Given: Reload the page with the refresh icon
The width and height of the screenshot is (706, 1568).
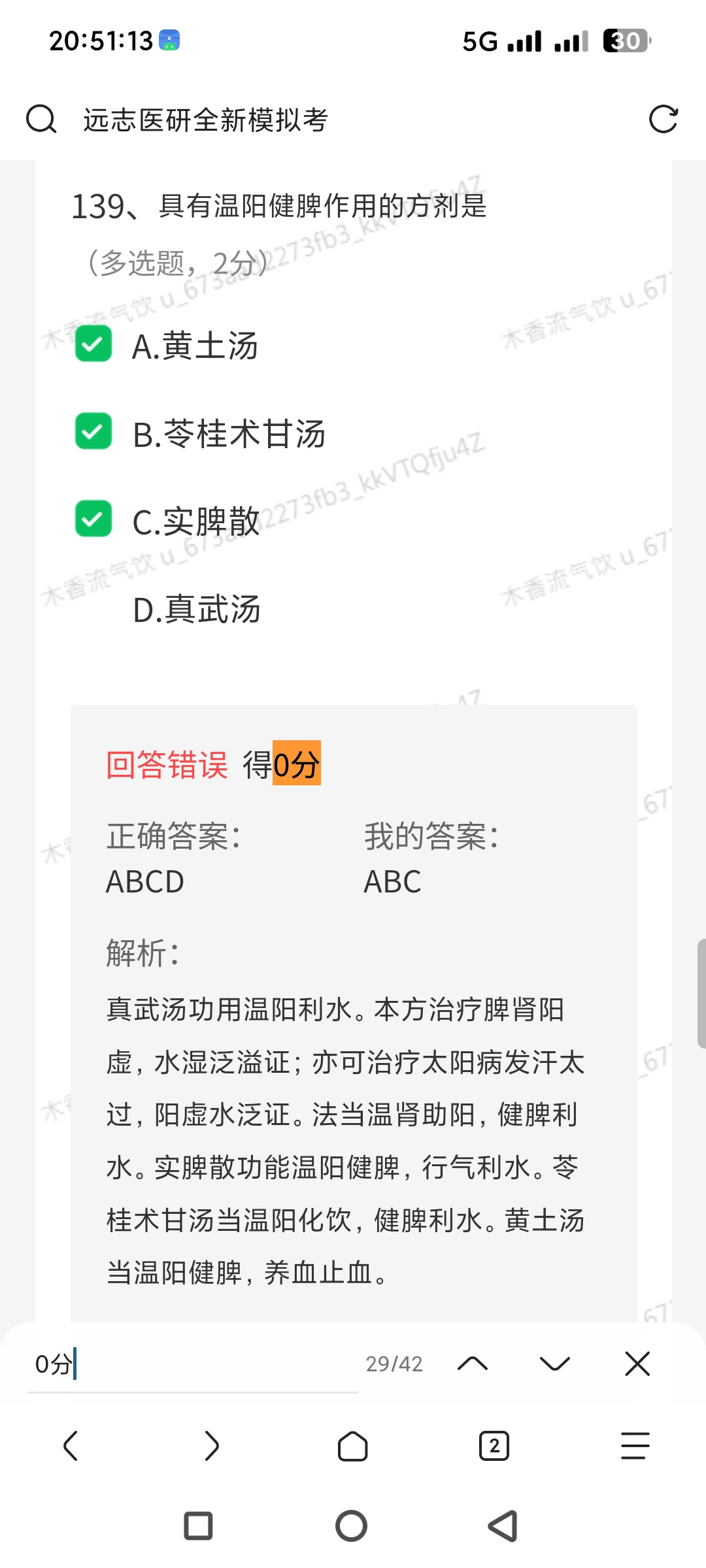Looking at the screenshot, I should 663,120.
